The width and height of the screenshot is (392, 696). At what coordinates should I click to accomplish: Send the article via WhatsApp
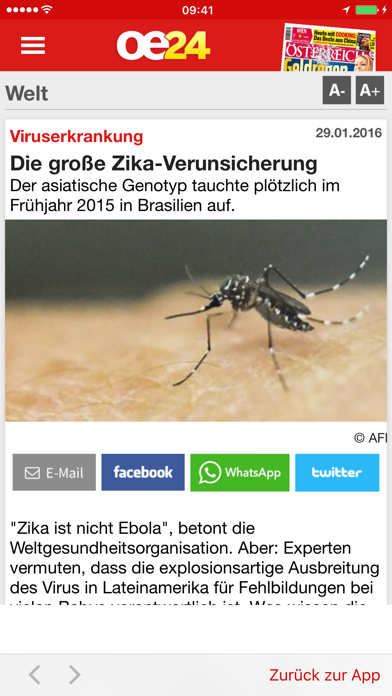pyautogui.click(x=240, y=472)
